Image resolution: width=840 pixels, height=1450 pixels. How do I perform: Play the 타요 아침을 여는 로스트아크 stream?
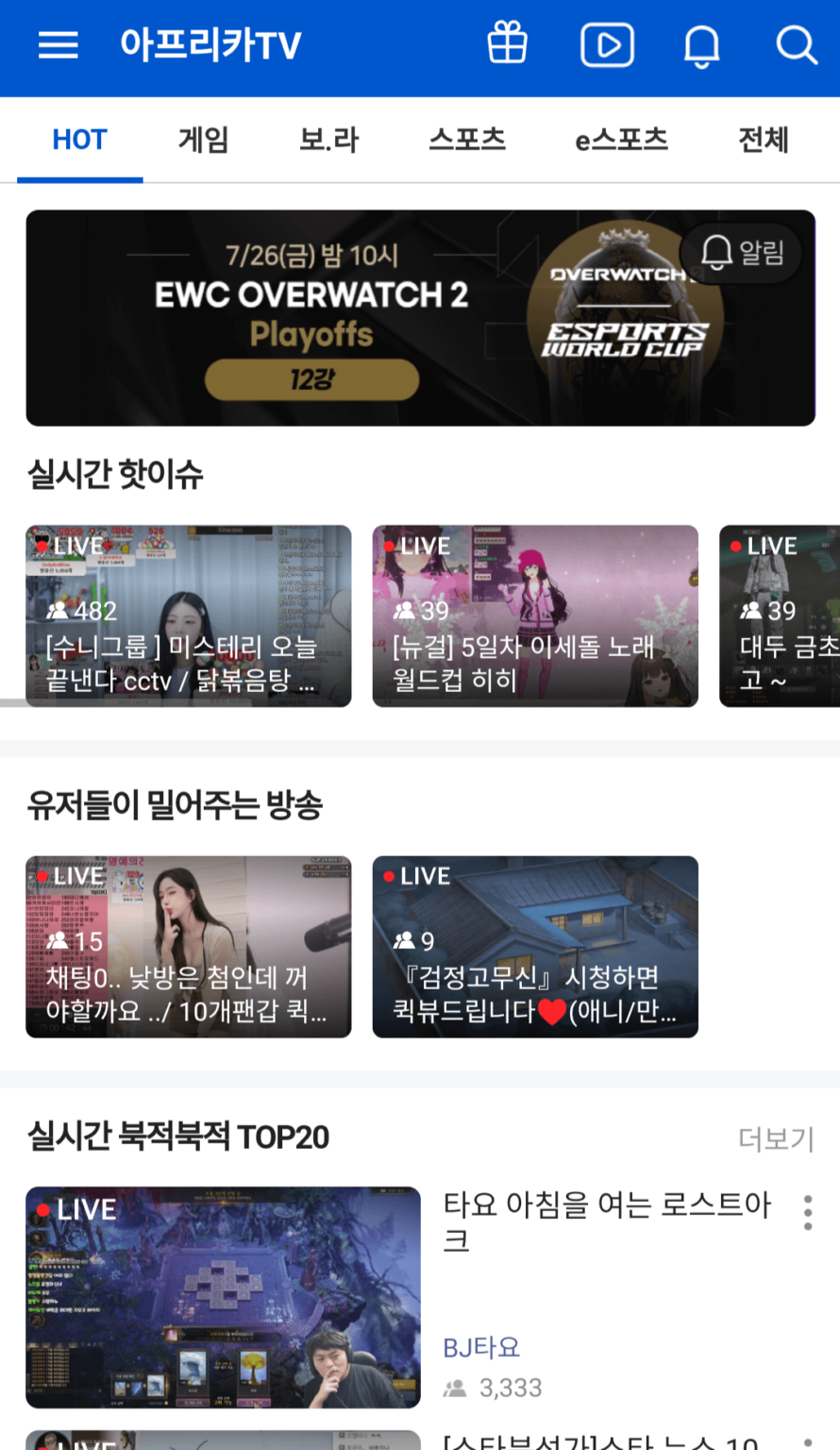(x=223, y=1297)
